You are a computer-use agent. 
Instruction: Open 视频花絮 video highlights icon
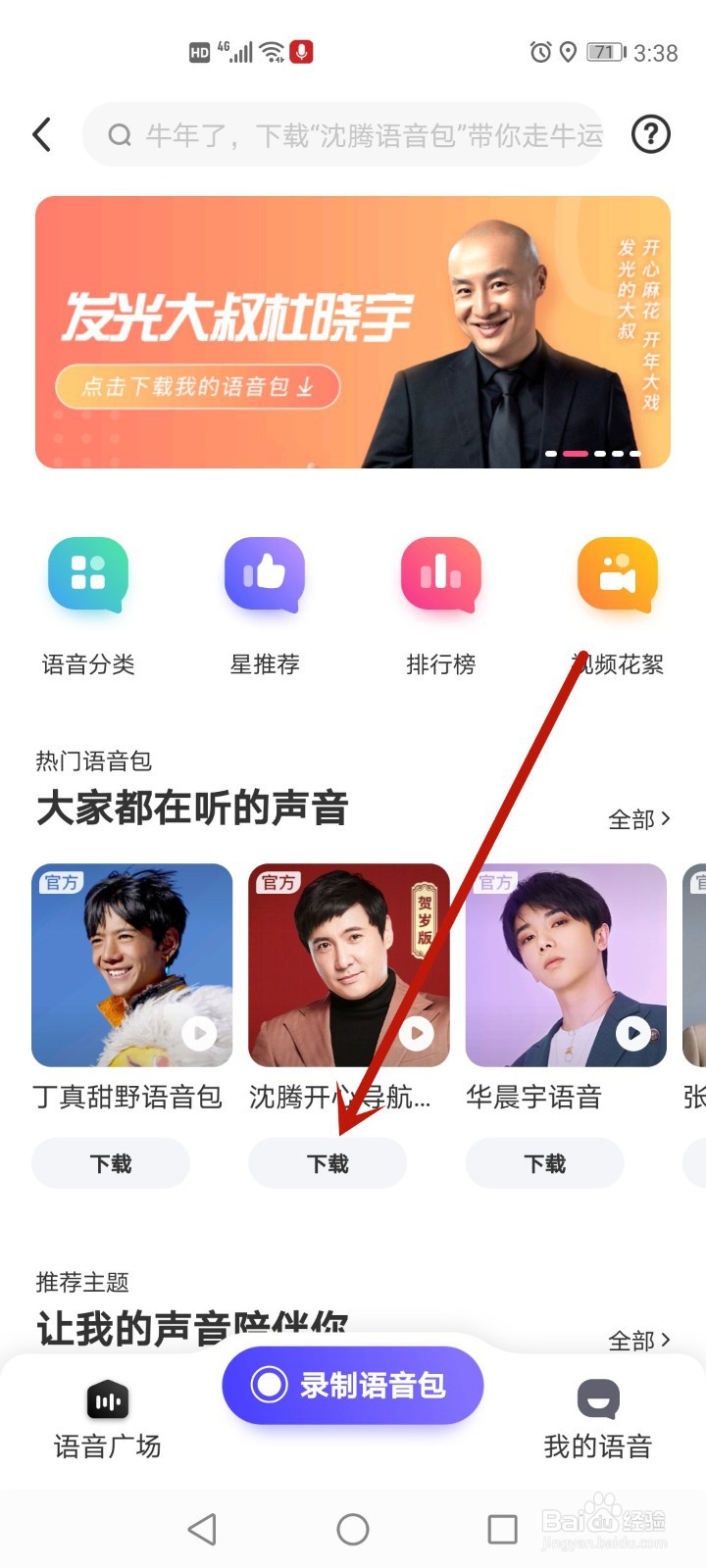click(x=618, y=576)
